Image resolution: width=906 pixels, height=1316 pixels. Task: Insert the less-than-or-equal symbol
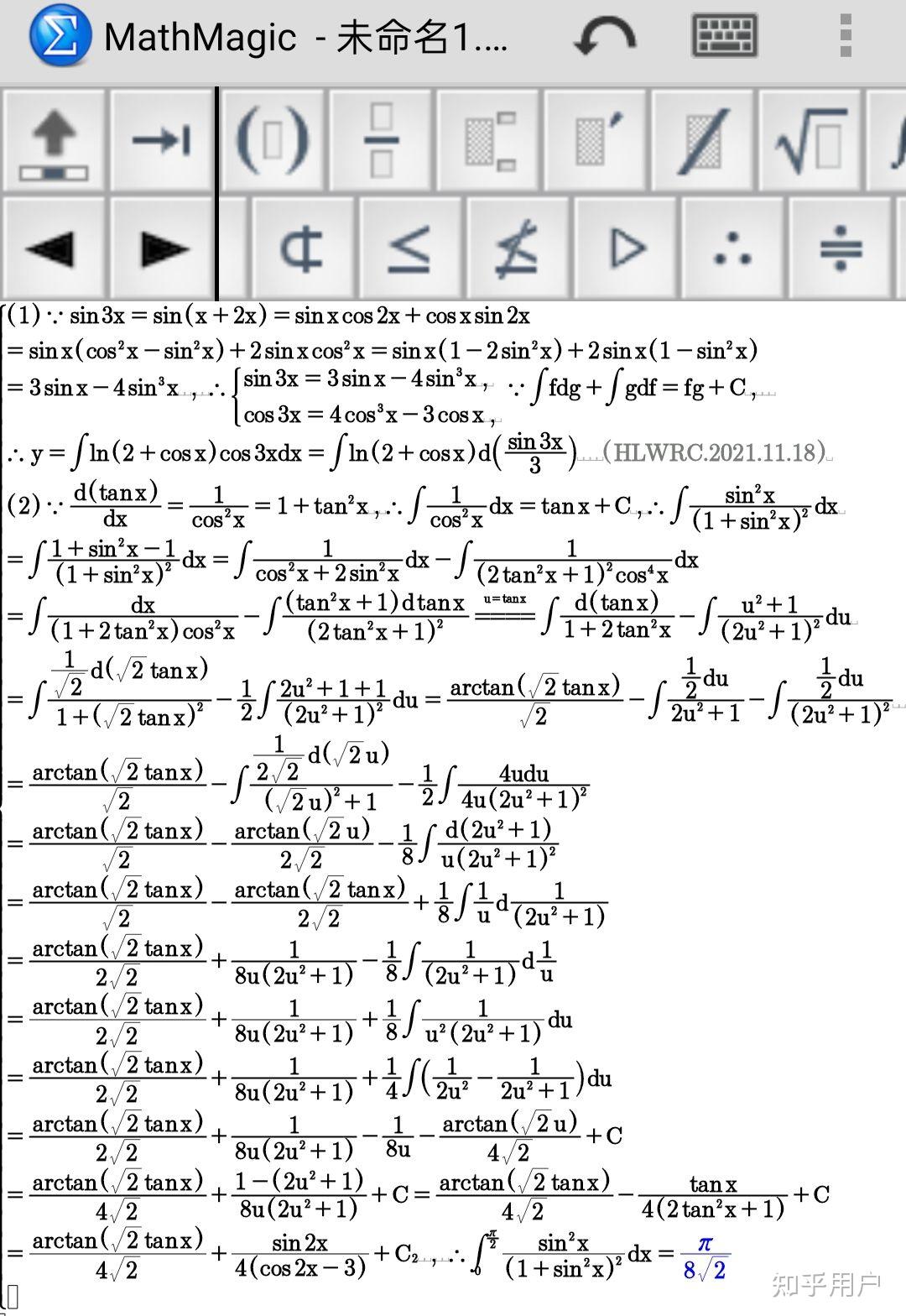(409, 248)
